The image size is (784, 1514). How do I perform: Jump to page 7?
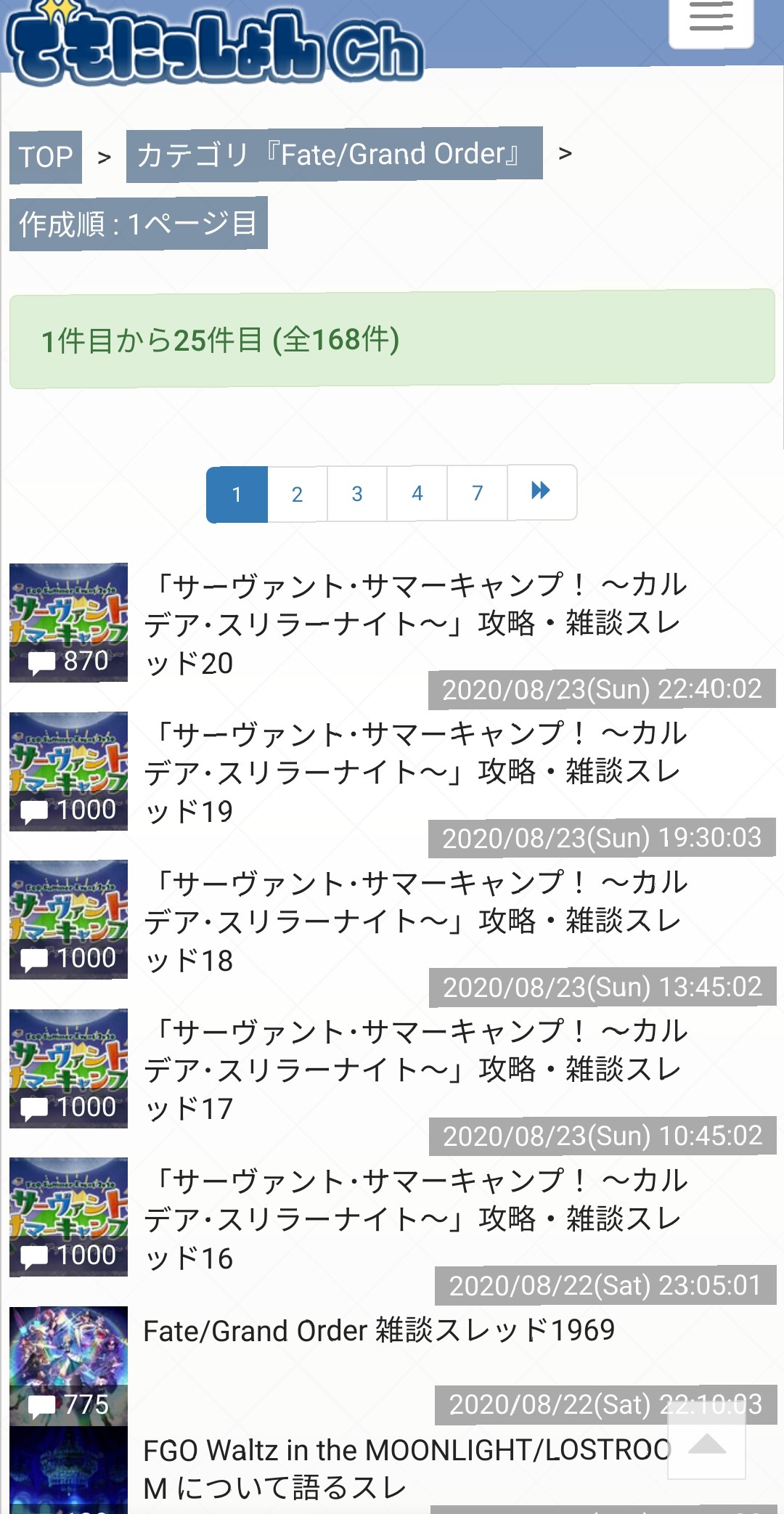pyautogui.click(x=477, y=494)
